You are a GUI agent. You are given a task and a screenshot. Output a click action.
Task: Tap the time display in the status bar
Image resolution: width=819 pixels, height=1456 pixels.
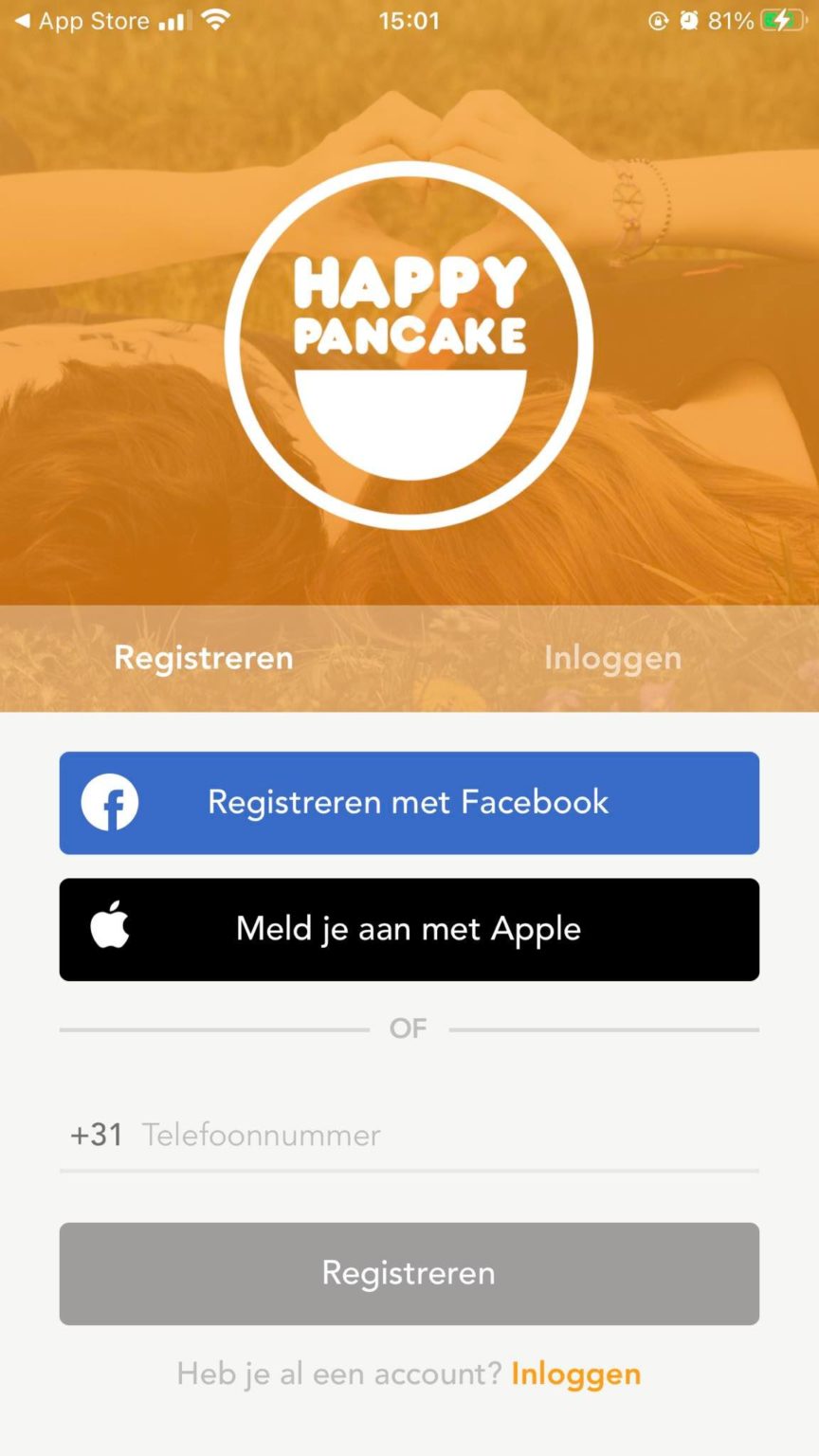[409, 19]
